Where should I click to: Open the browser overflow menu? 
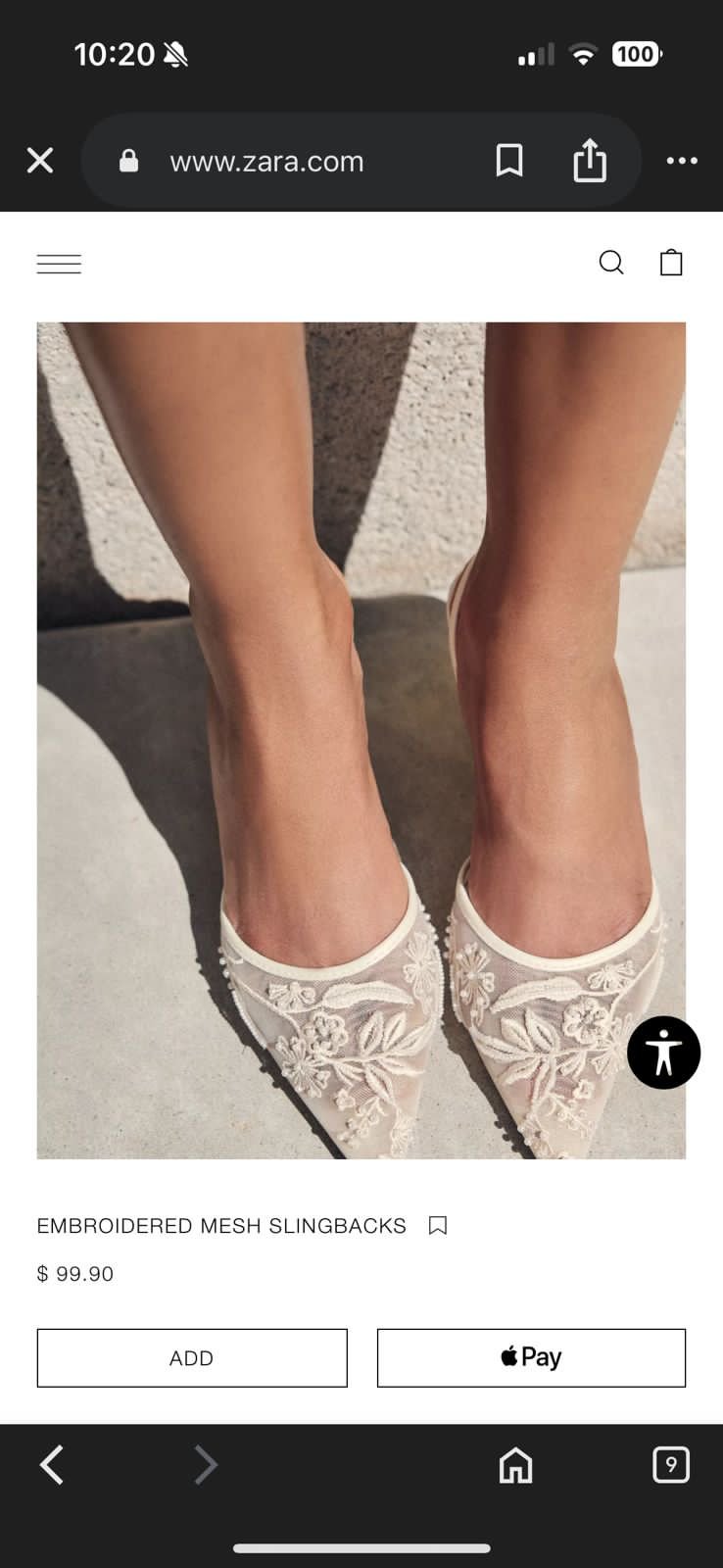tap(682, 161)
